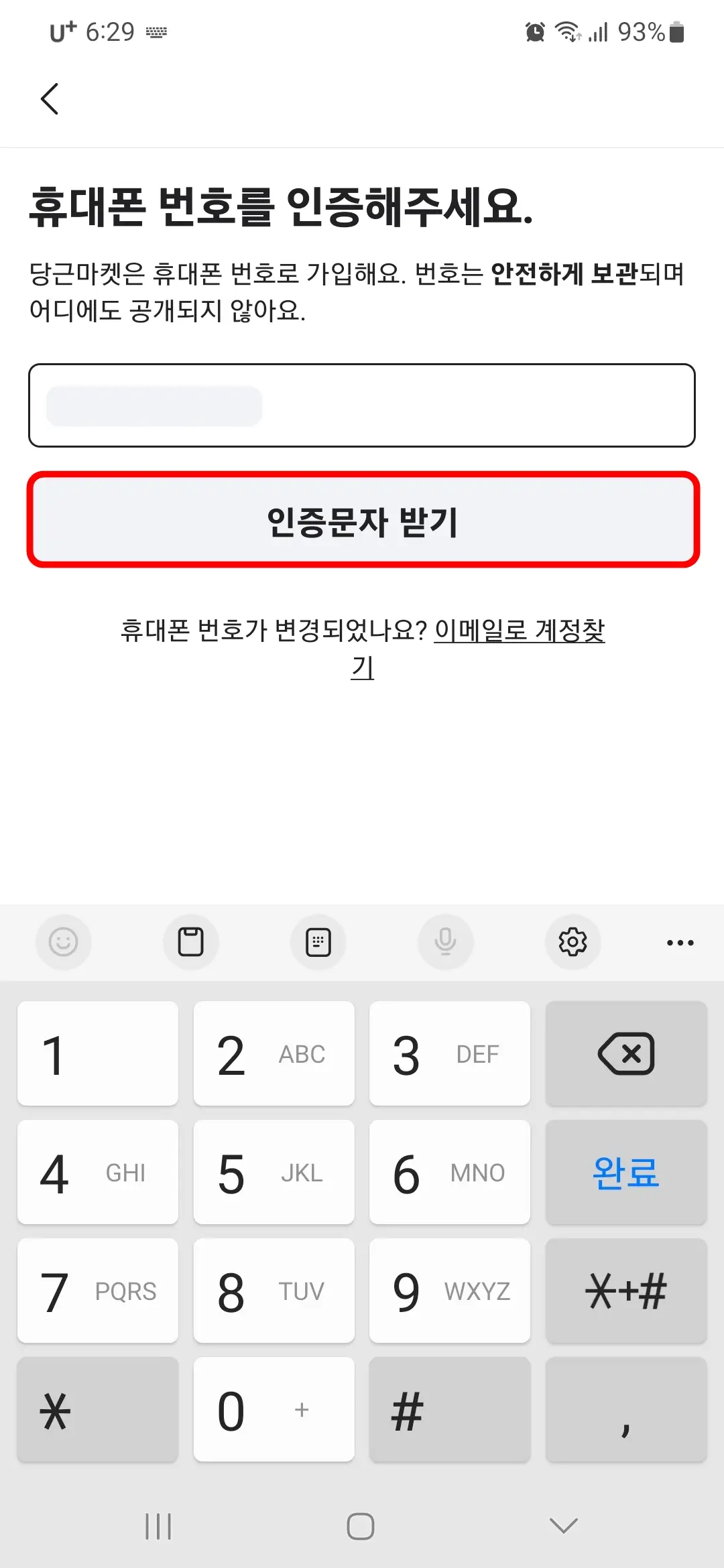Image resolution: width=724 pixels, height=1568 pixels.
Task: Open more keyboard options via ellipsis icon
Action: tap(680, 942)
